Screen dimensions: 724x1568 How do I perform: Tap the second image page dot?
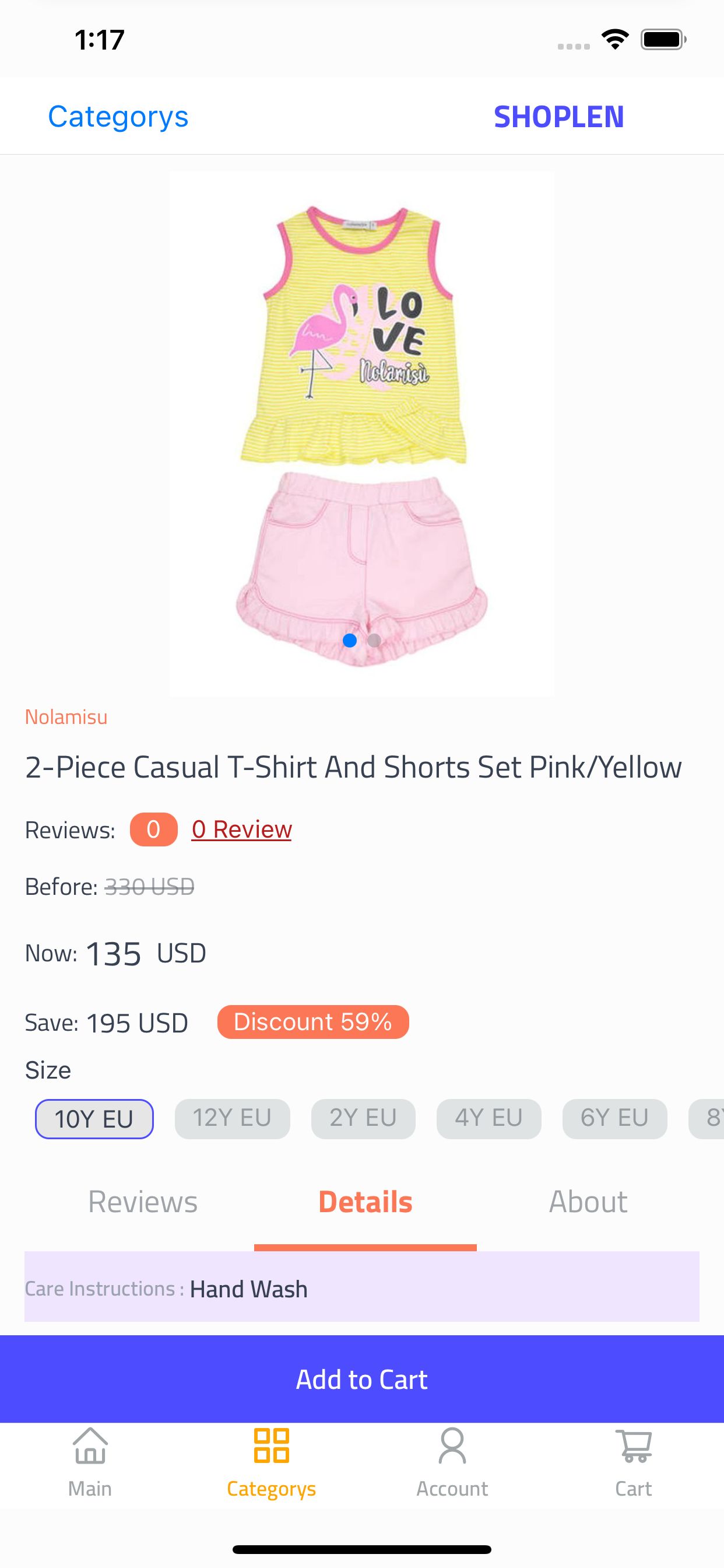pos(375,640)
